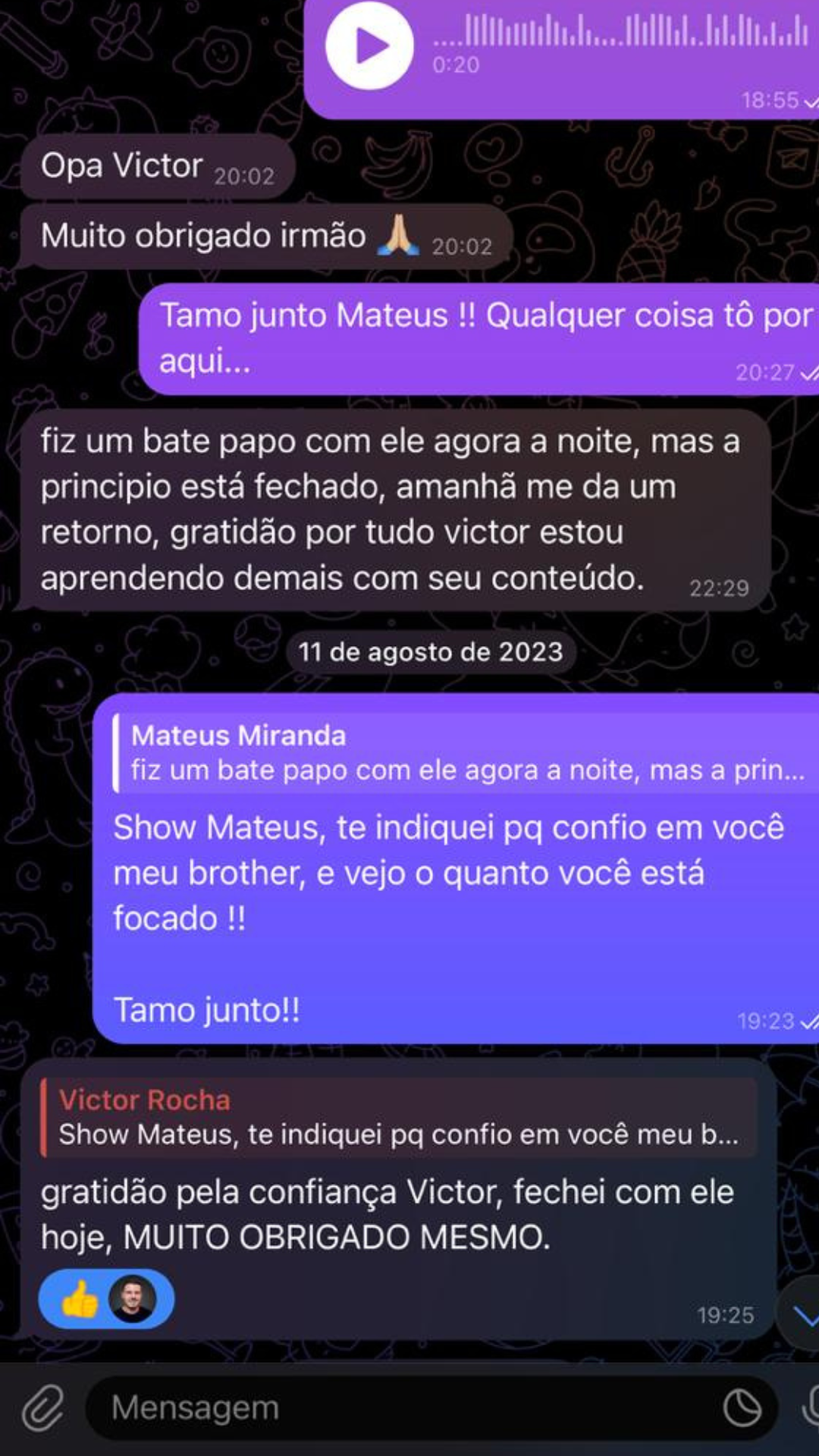
Task: Open the quoted Victor Rocha reply
Action: pyautogui.click(x=400, y=1117)
